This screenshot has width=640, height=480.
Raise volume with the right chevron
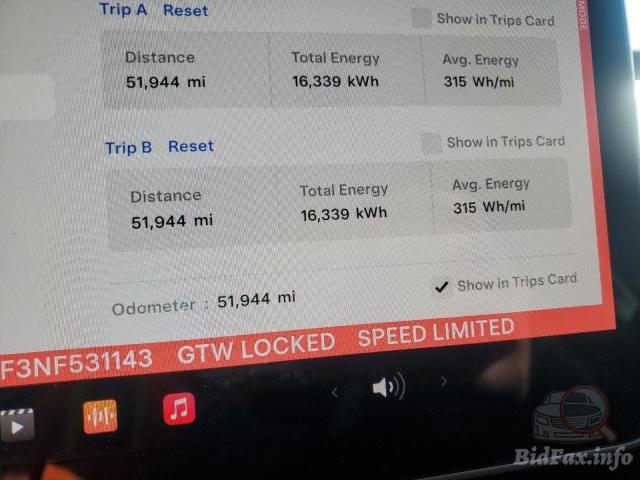tap(444, 381)
